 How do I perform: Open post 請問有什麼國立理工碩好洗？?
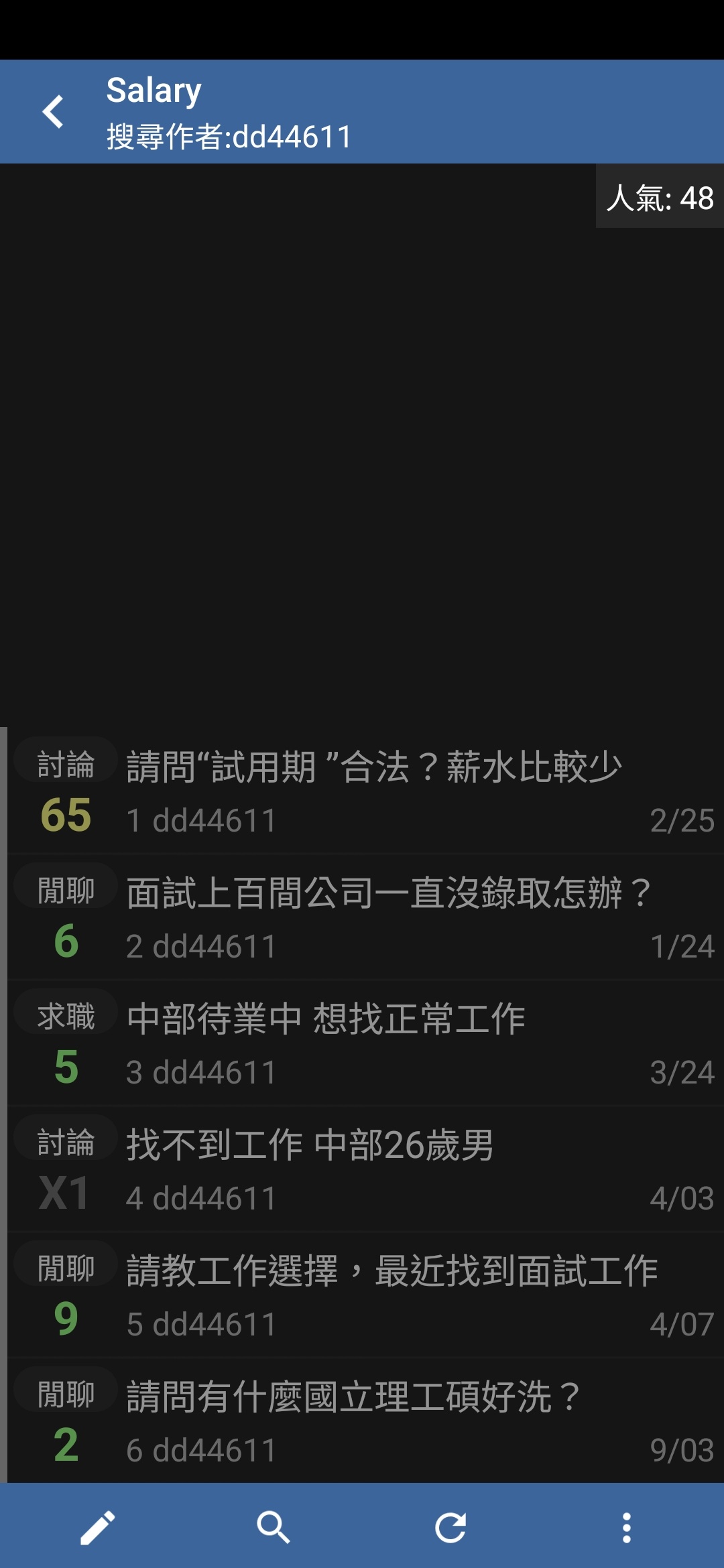click(365, 1420)
